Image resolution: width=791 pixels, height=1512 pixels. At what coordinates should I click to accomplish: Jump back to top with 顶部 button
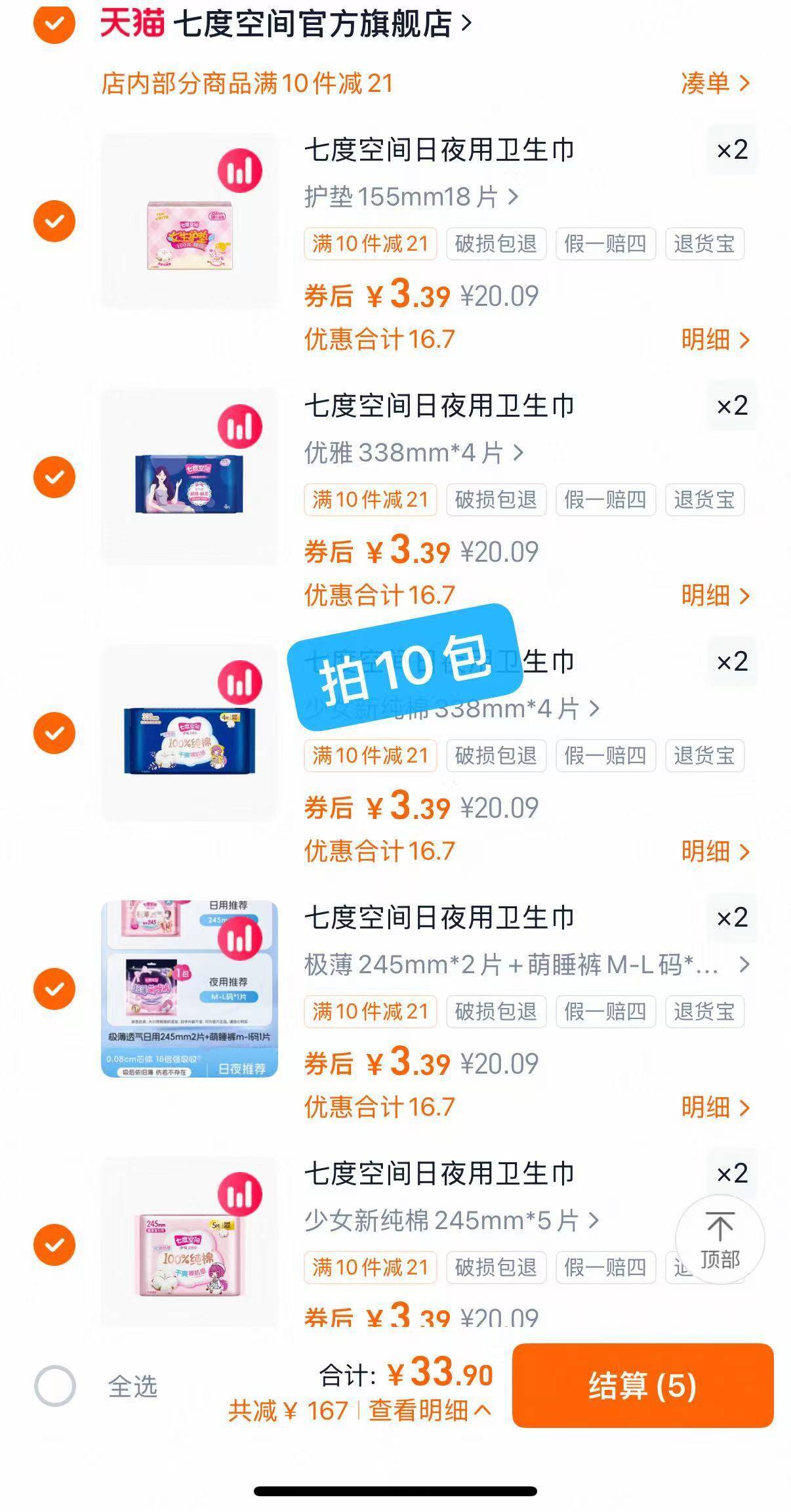[720, 1240]
